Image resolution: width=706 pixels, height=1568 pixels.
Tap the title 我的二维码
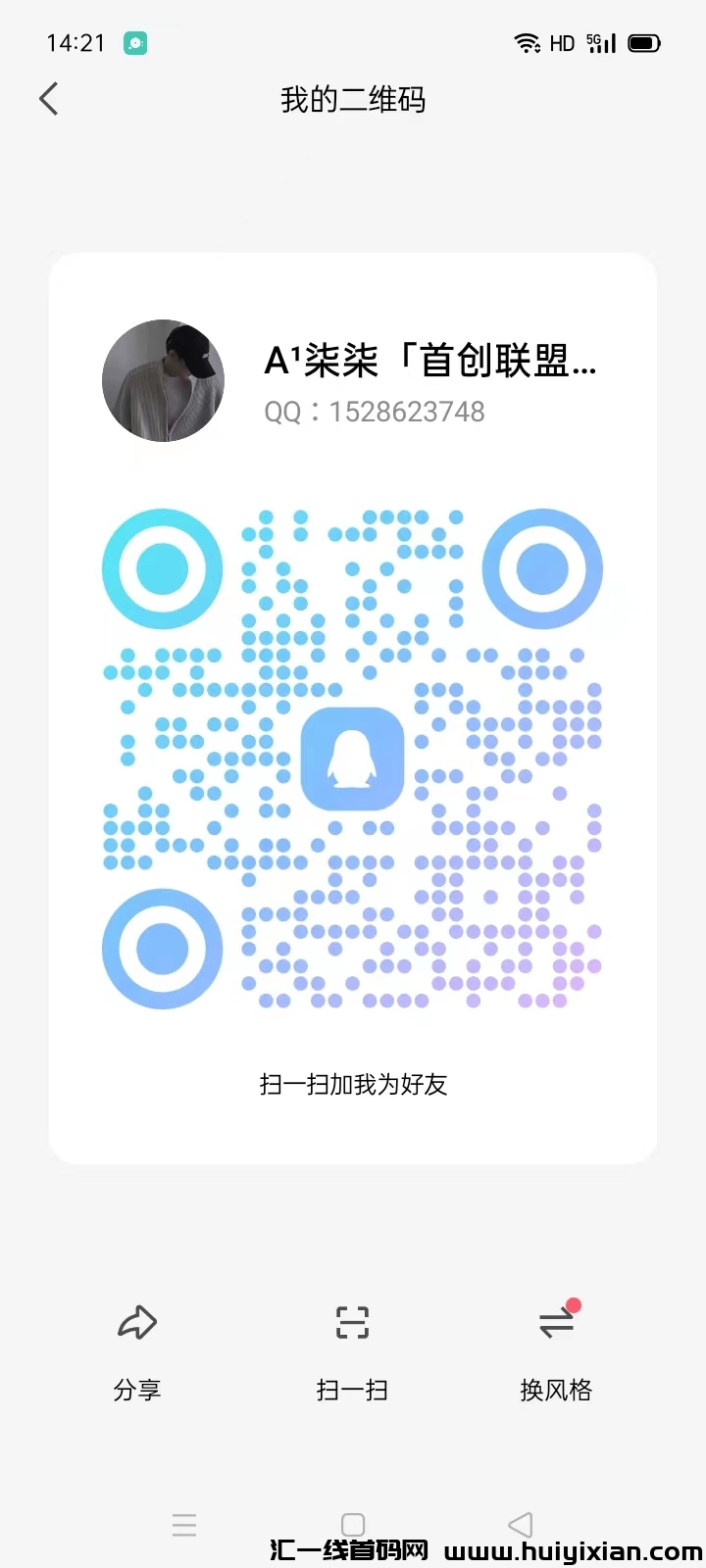click(x=352, y=100)
